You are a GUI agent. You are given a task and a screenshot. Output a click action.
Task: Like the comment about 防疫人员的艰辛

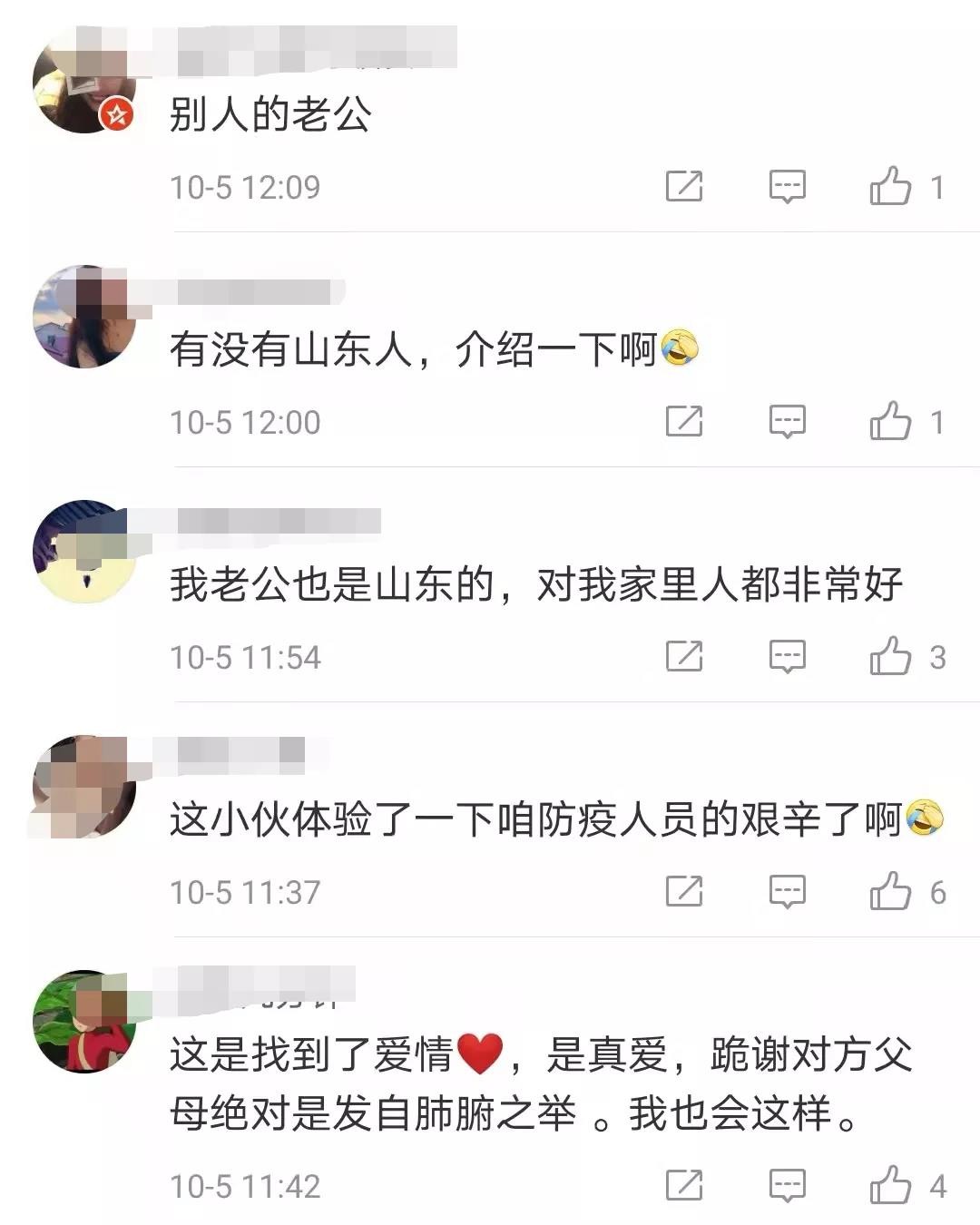[891, 892]
